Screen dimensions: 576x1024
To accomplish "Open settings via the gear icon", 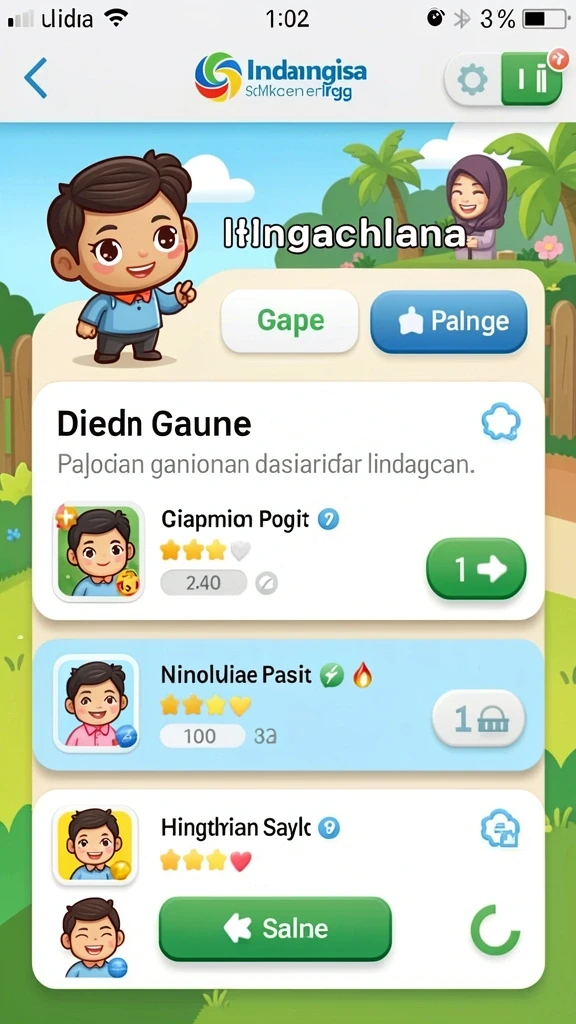I will [472, 80].
